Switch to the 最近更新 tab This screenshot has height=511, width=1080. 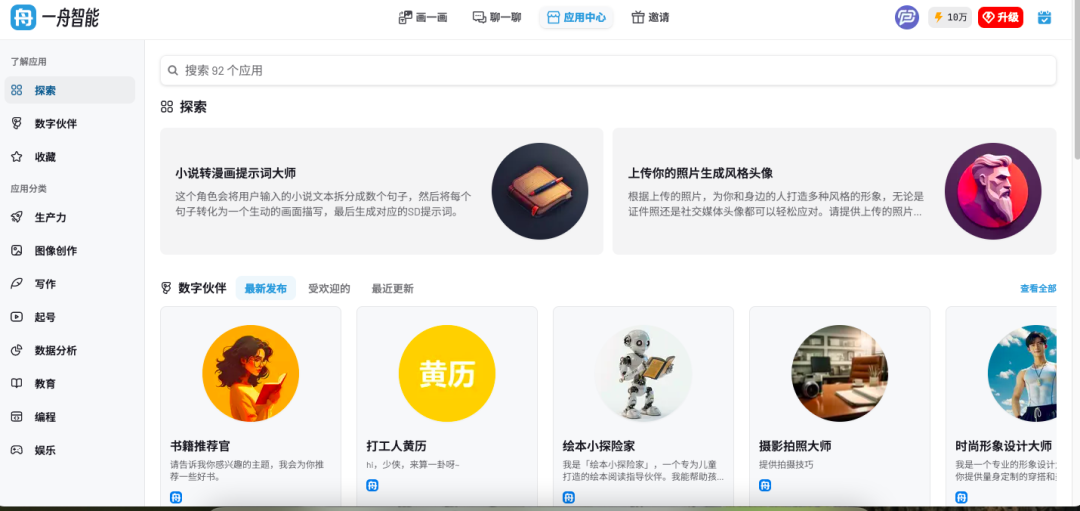(392, 289)
